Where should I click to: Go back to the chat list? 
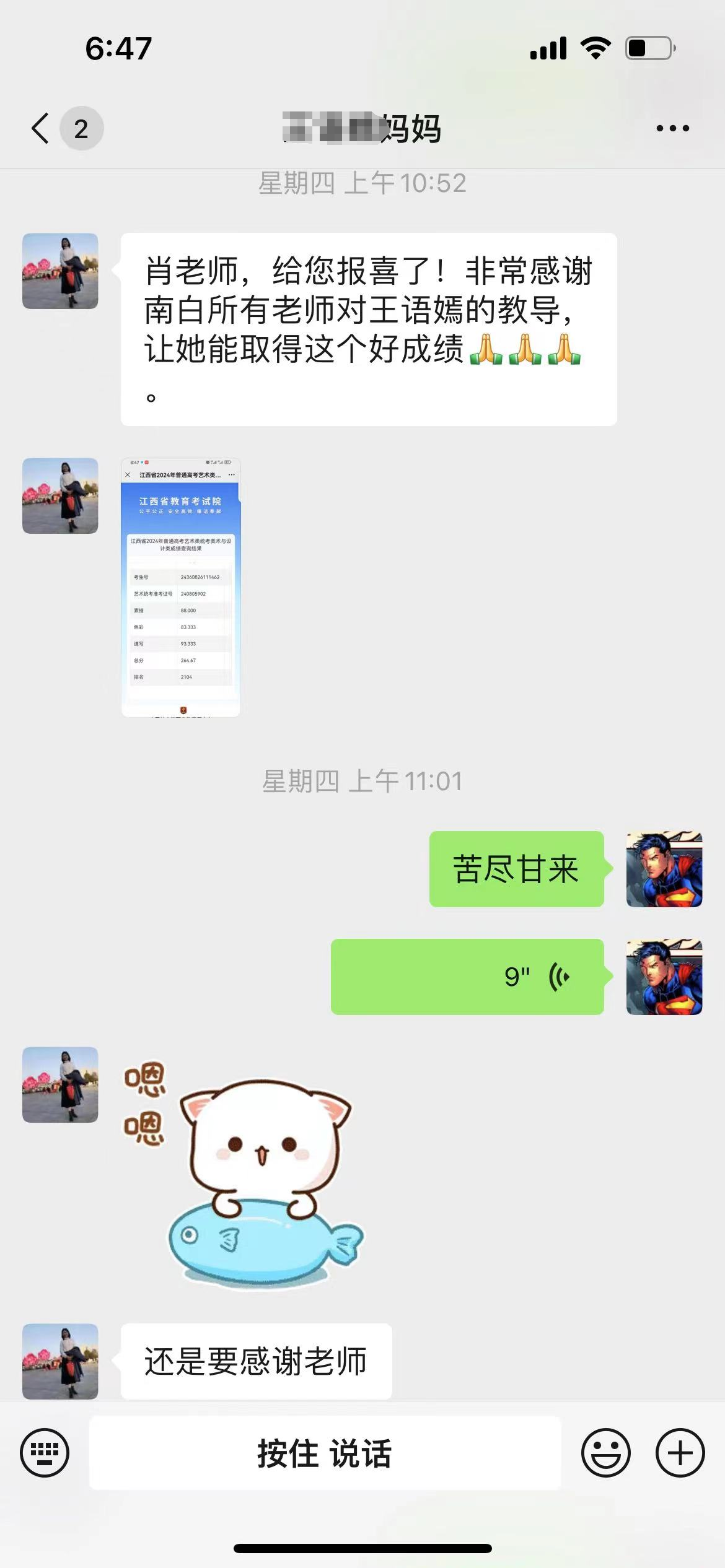pyautogui.click(x=41, y=128)
